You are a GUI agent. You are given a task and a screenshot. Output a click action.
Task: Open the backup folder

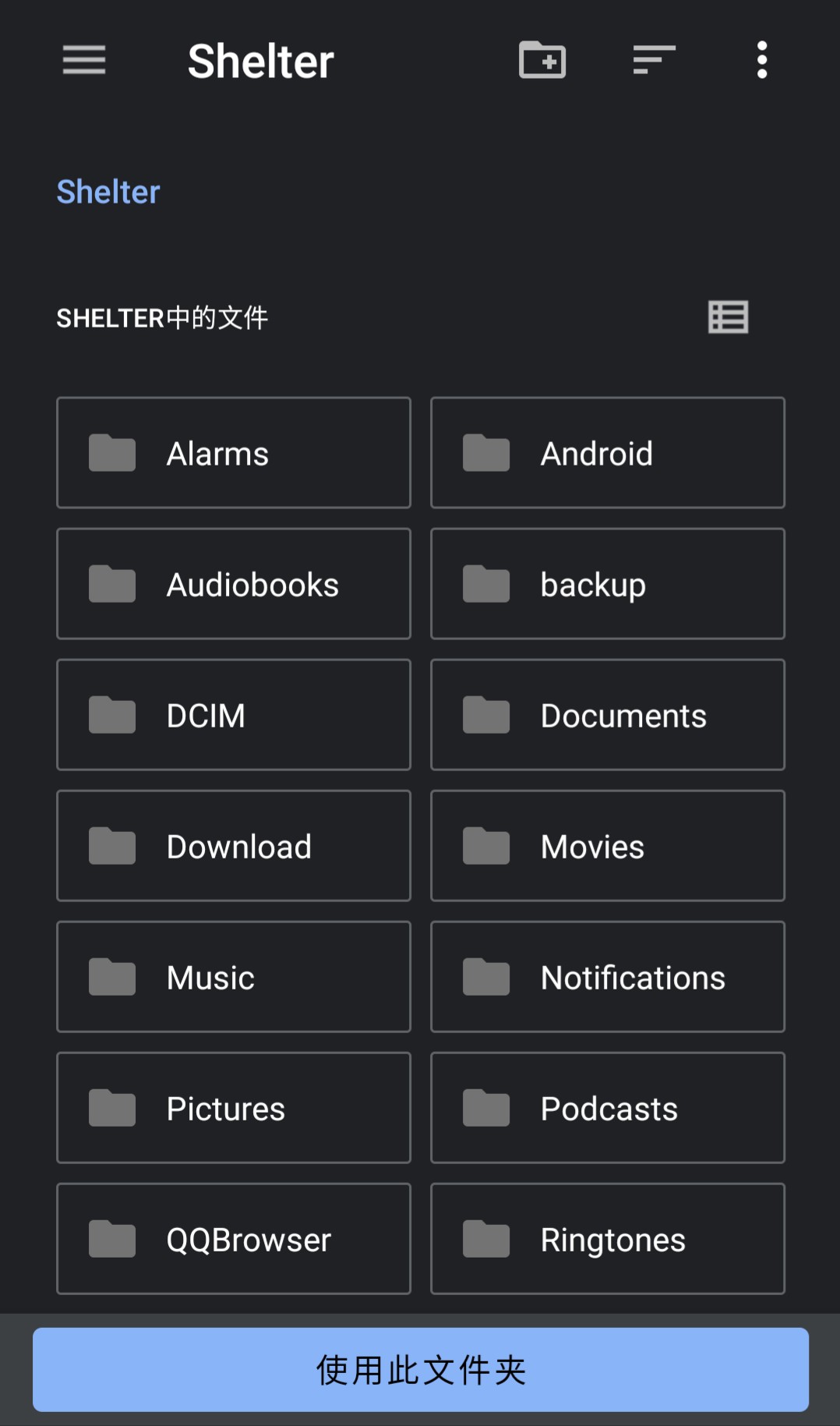[607, 584]
